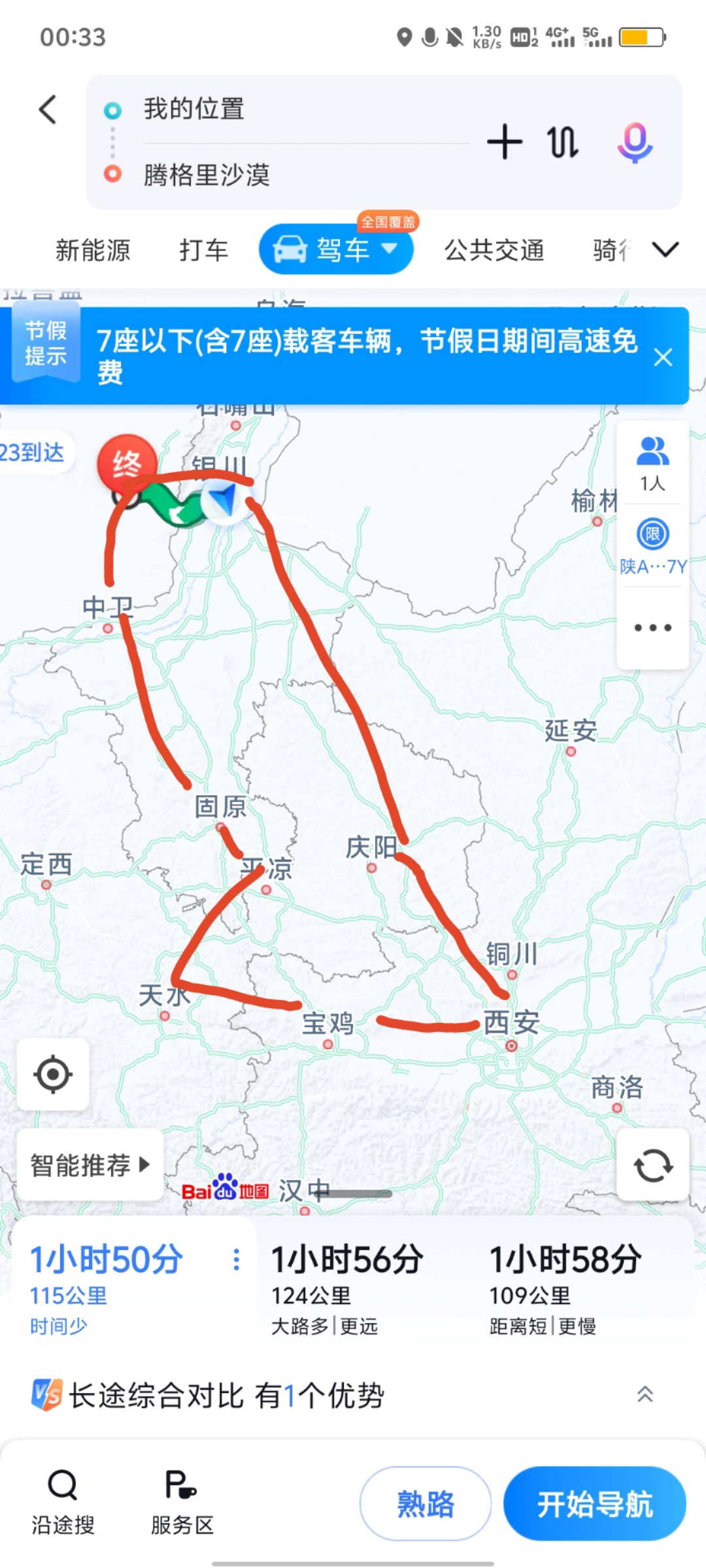This screenshot has width=706, height=1568.
Task: Switch to the 公共交通 tab
Action: (x=494, y=250)
